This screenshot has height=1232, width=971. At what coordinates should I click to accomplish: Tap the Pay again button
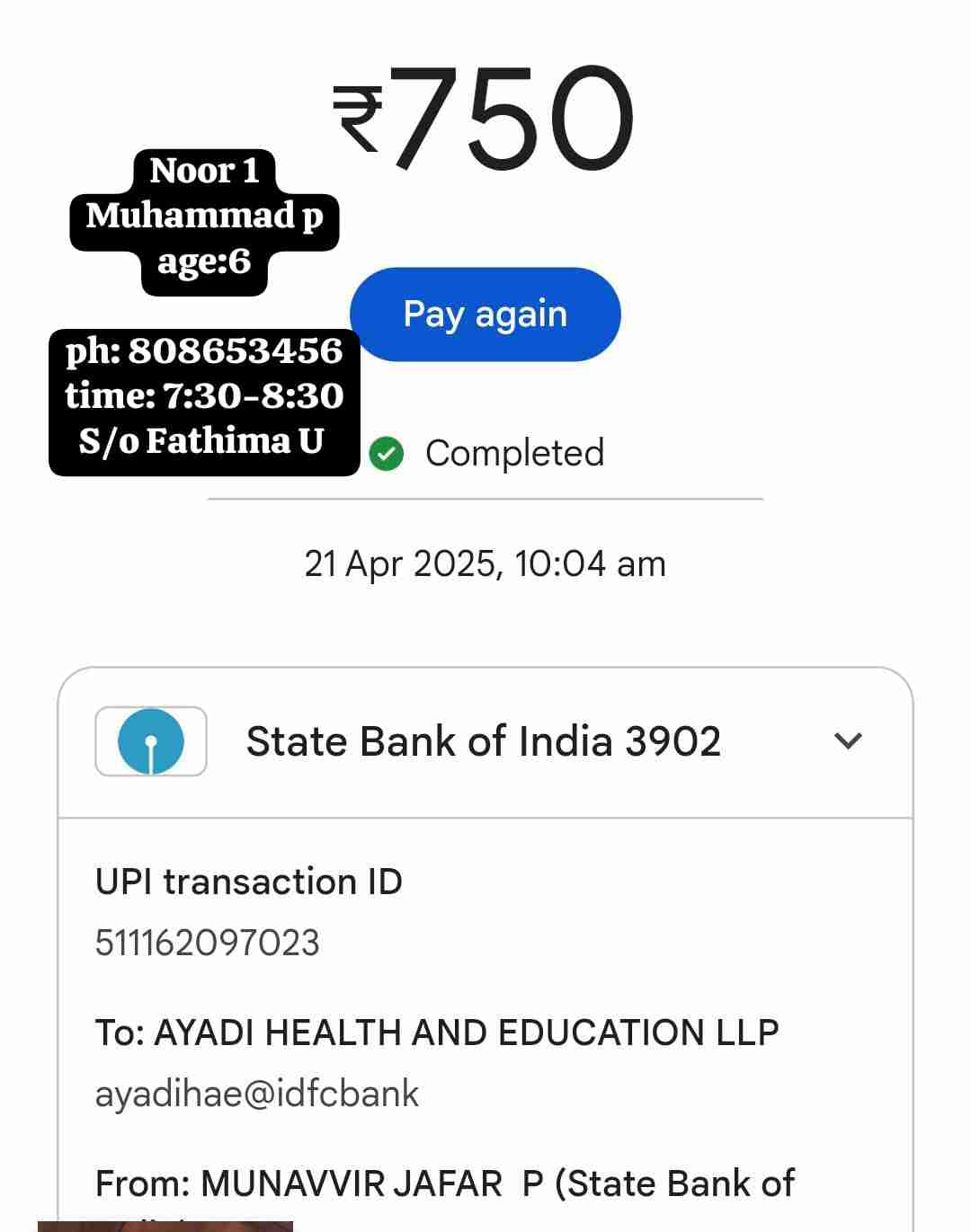[485, 315]
